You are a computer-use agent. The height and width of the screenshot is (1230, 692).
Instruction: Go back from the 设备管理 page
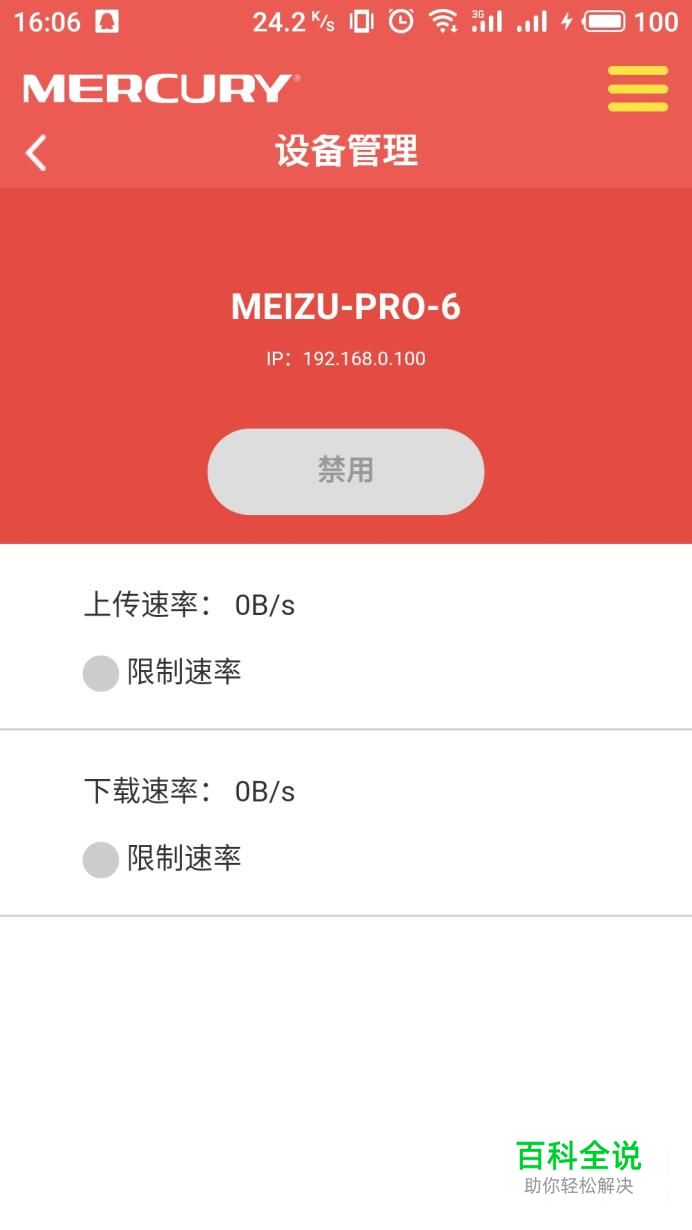coord(36,153)
